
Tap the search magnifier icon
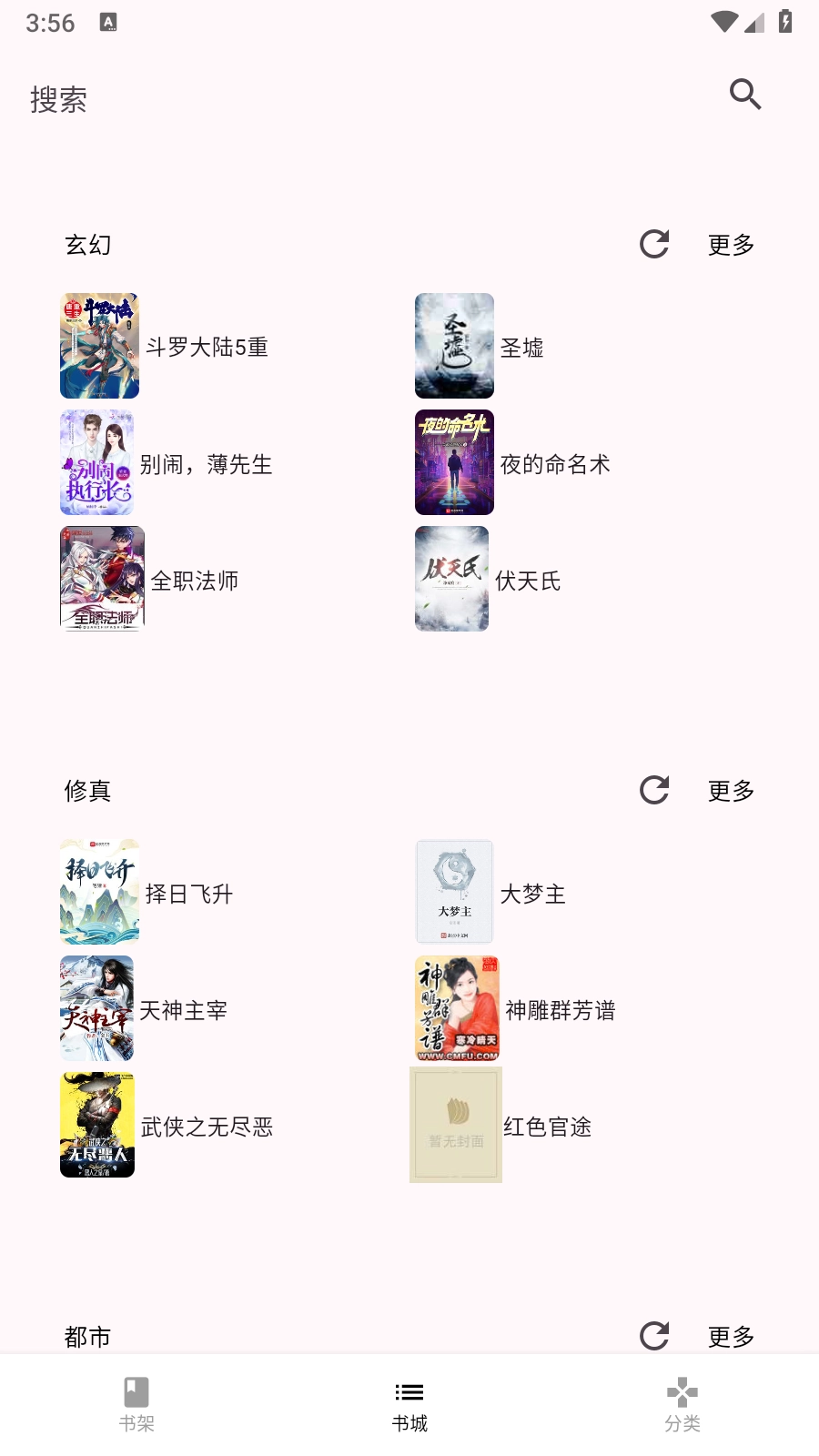pyautogui.click(x=745, y=95)
